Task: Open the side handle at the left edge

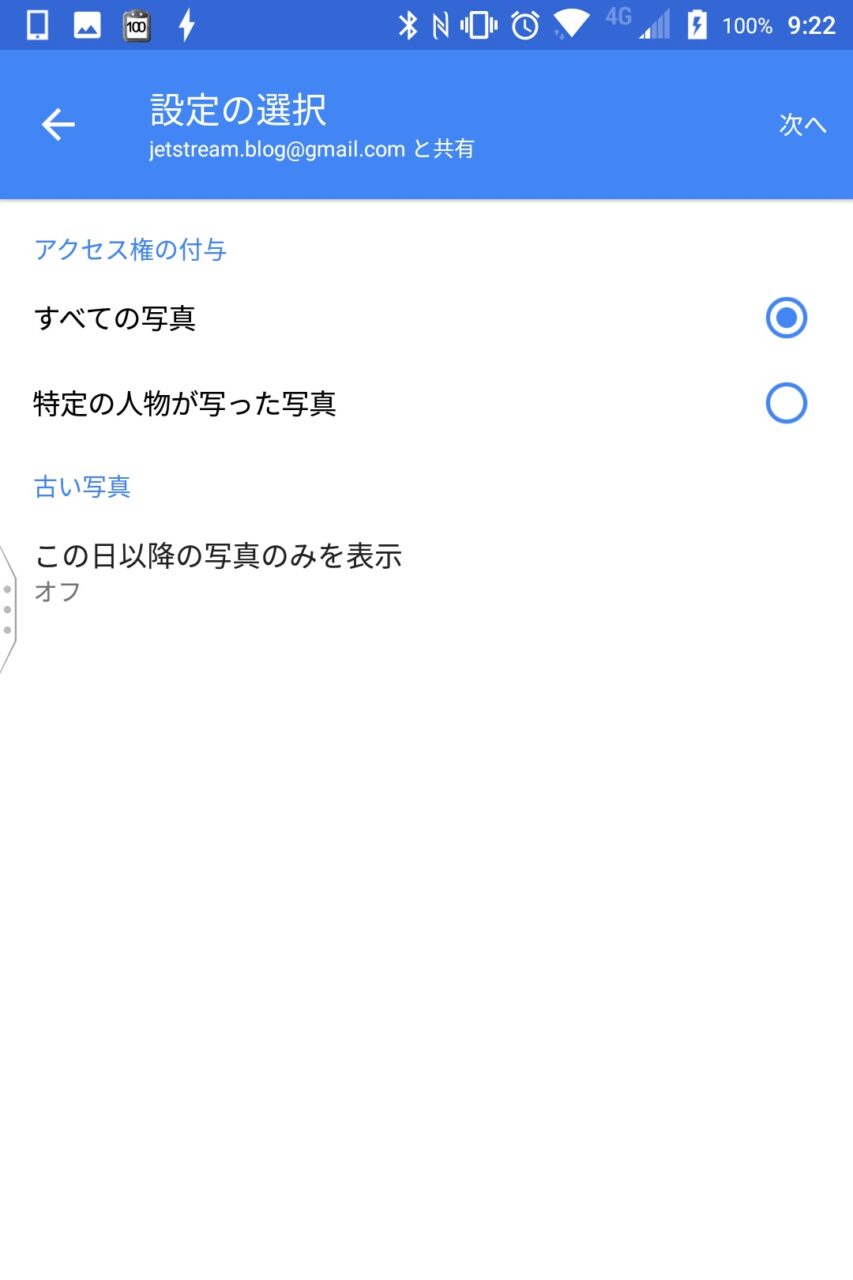Action: coord(7,608)
